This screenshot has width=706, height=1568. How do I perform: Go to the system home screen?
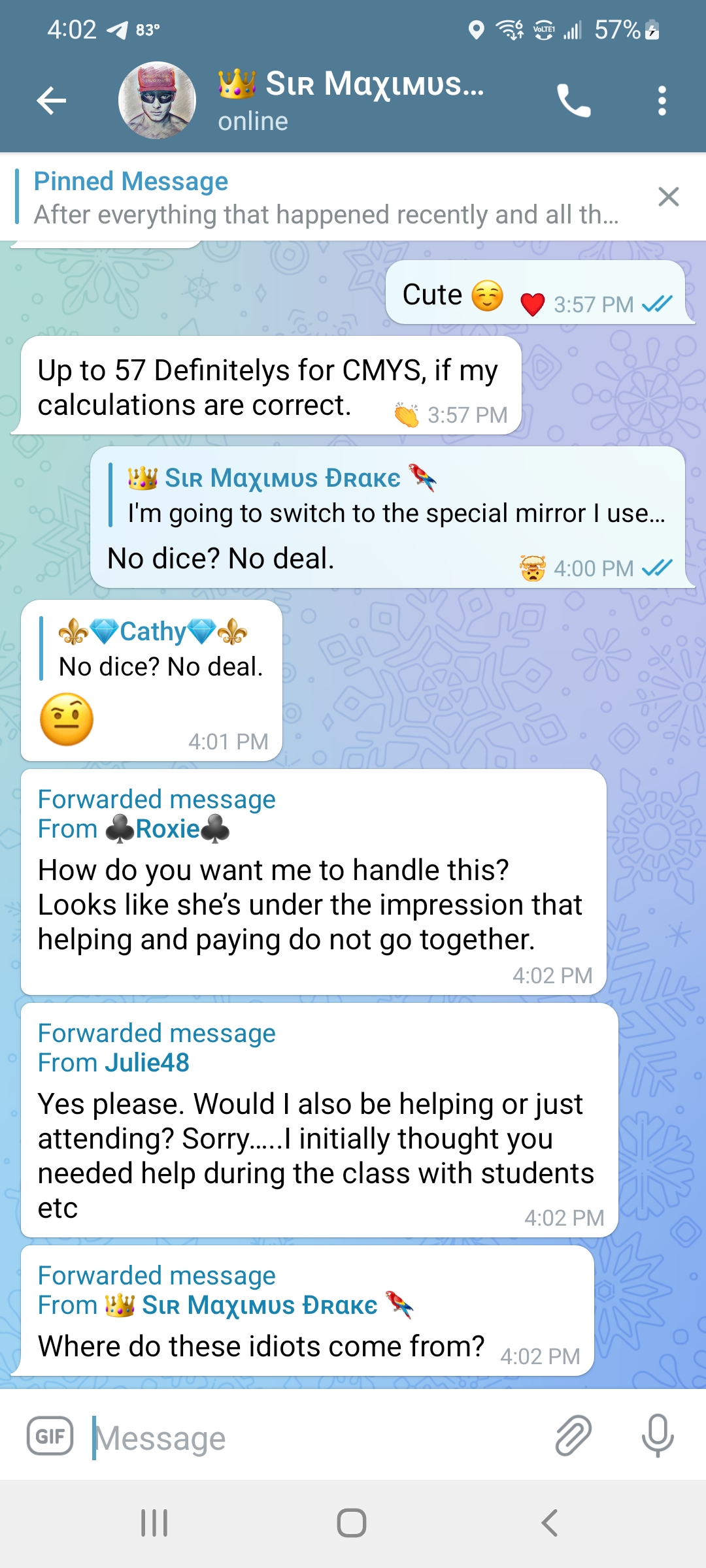[x=352, y=1523]
